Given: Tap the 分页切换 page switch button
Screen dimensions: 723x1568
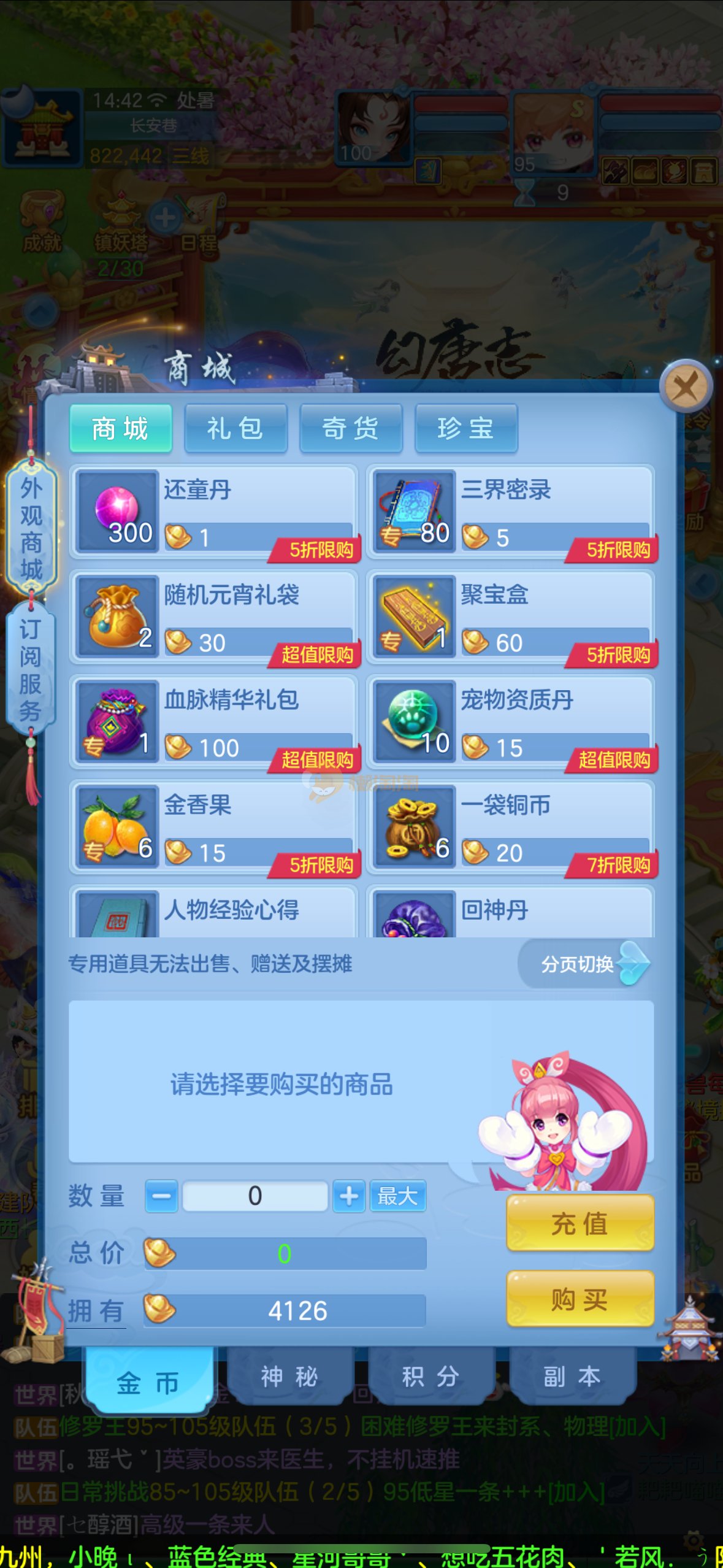Looking at the screenshot, I should pos(584,964).
